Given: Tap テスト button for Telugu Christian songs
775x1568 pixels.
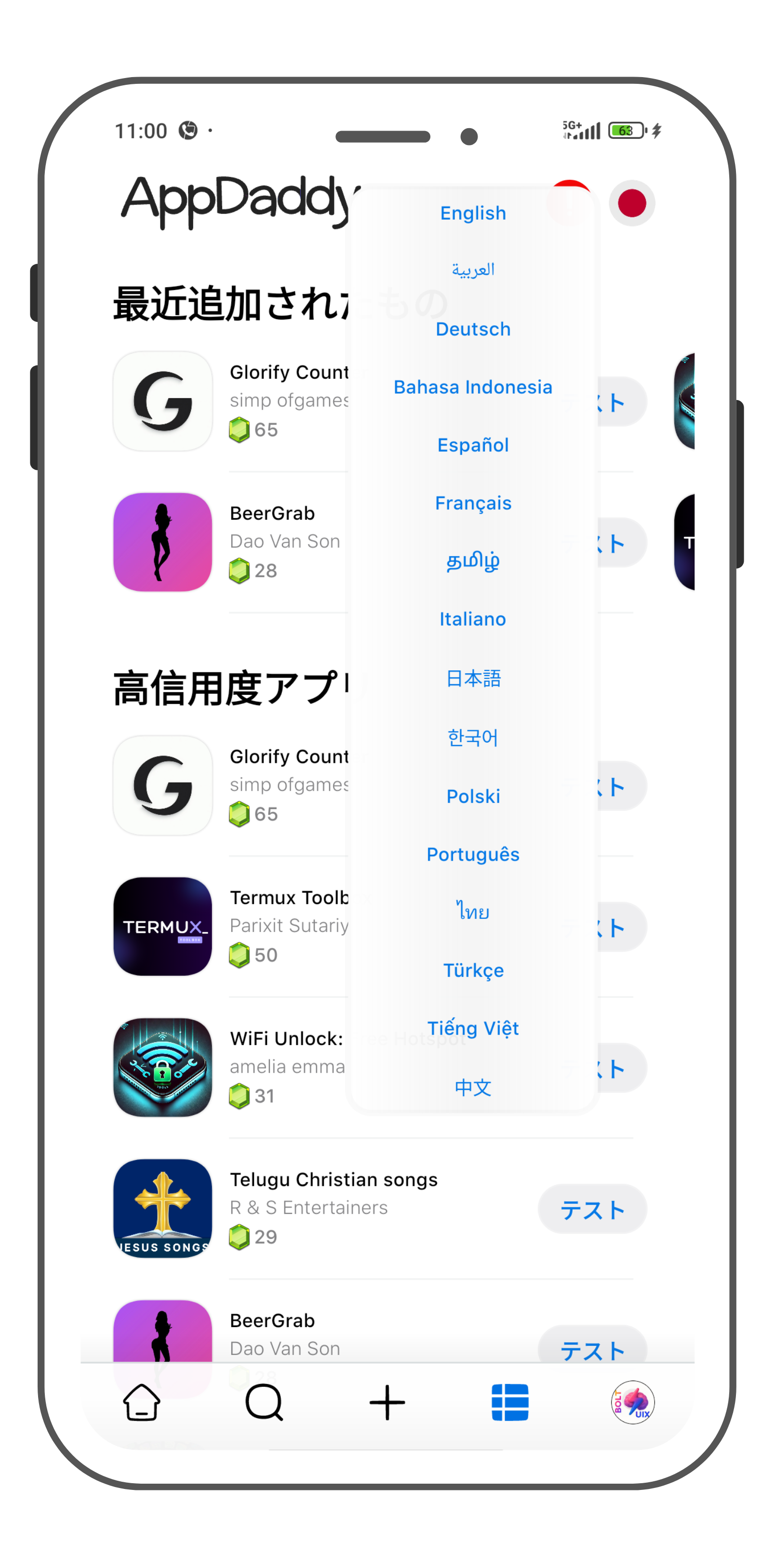Looking at the screenshot, I should (592, 1209).
